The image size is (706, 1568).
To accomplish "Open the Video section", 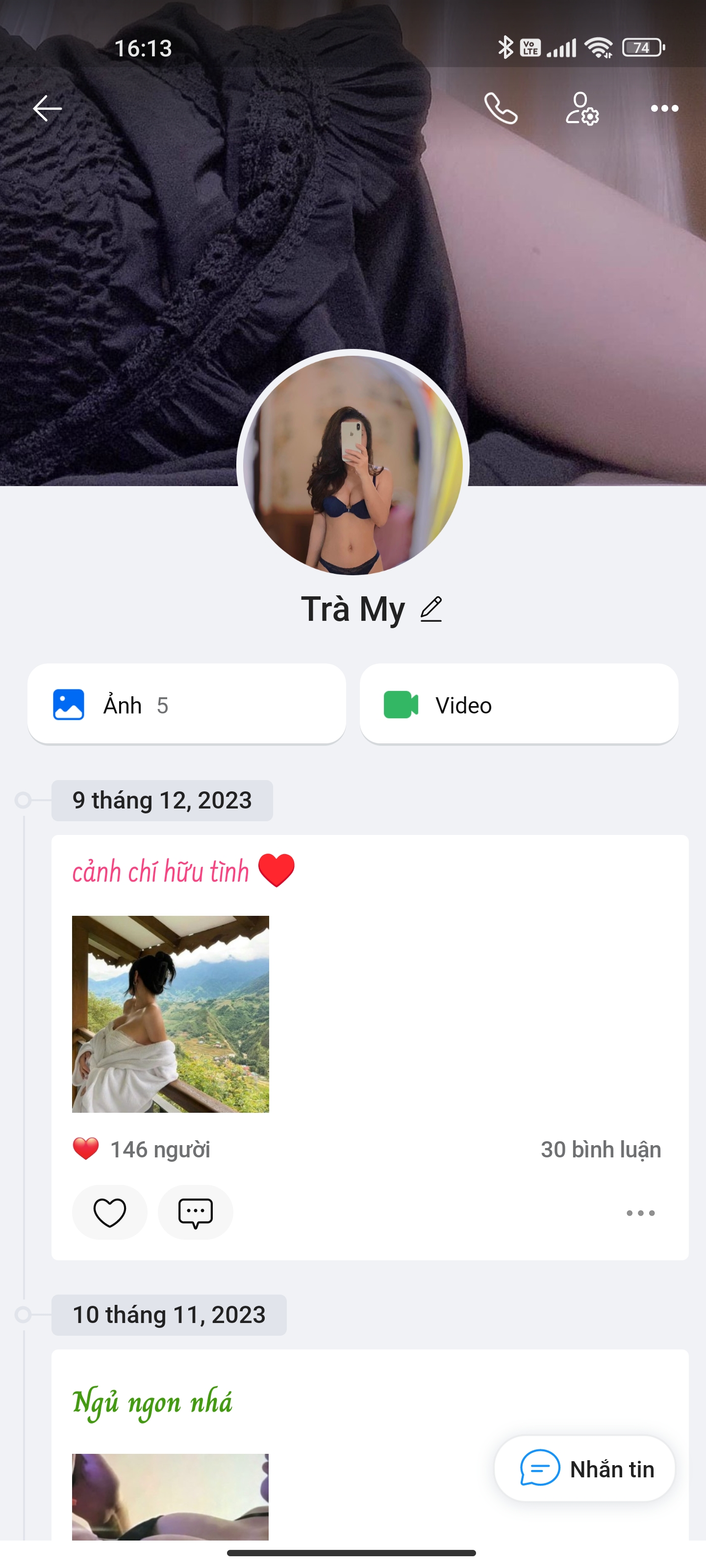I will [x=518, y=704].
